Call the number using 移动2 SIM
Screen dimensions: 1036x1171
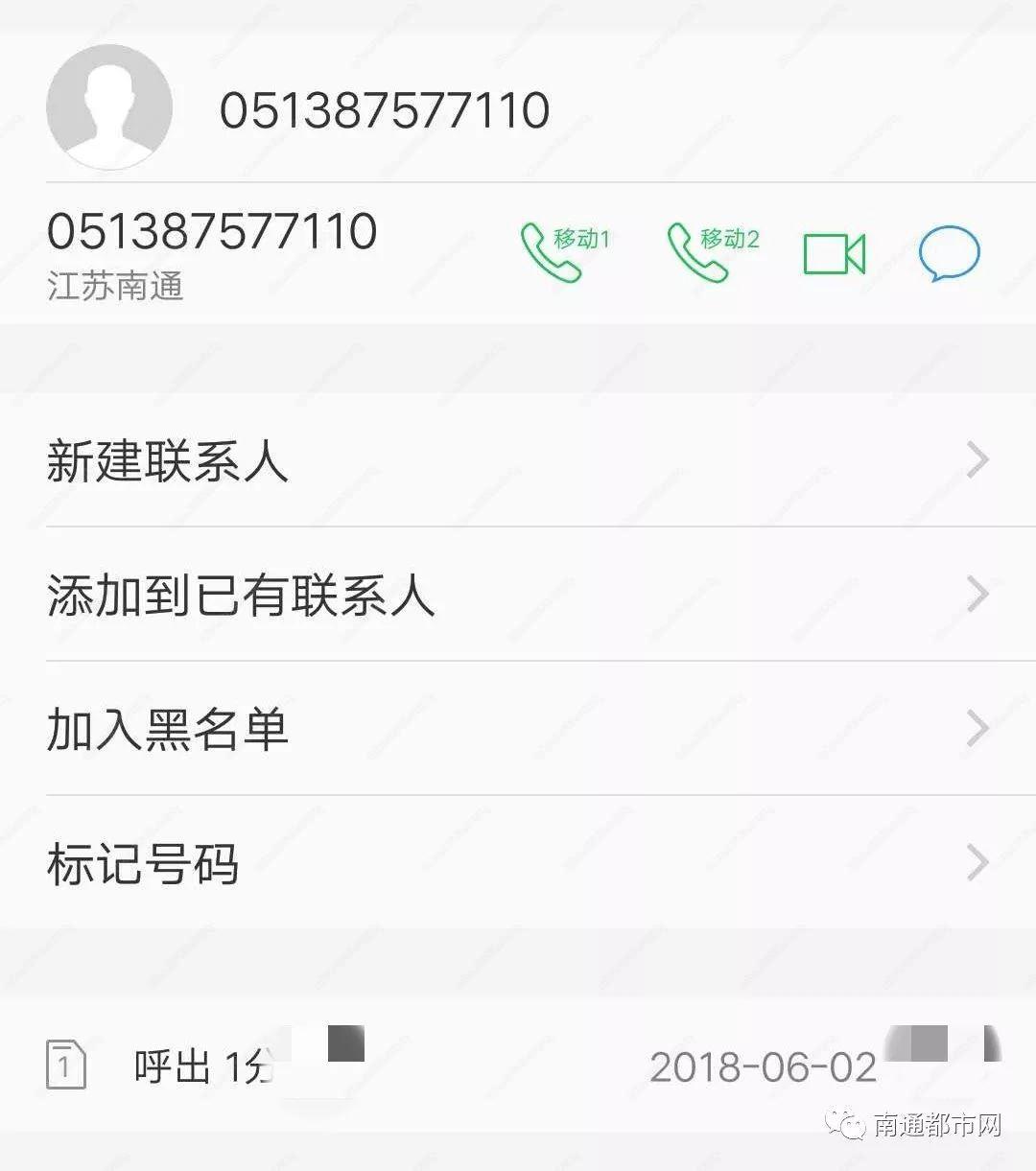(711, 252)
